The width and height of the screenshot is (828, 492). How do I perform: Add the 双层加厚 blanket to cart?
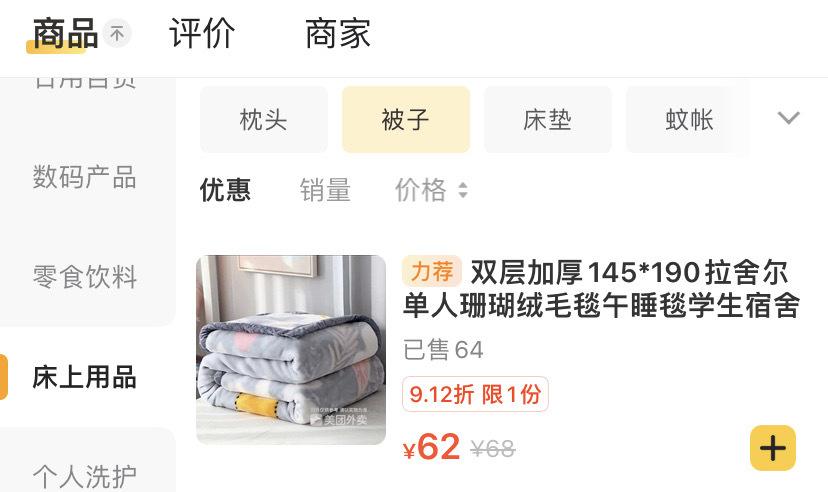pos(773,448)
